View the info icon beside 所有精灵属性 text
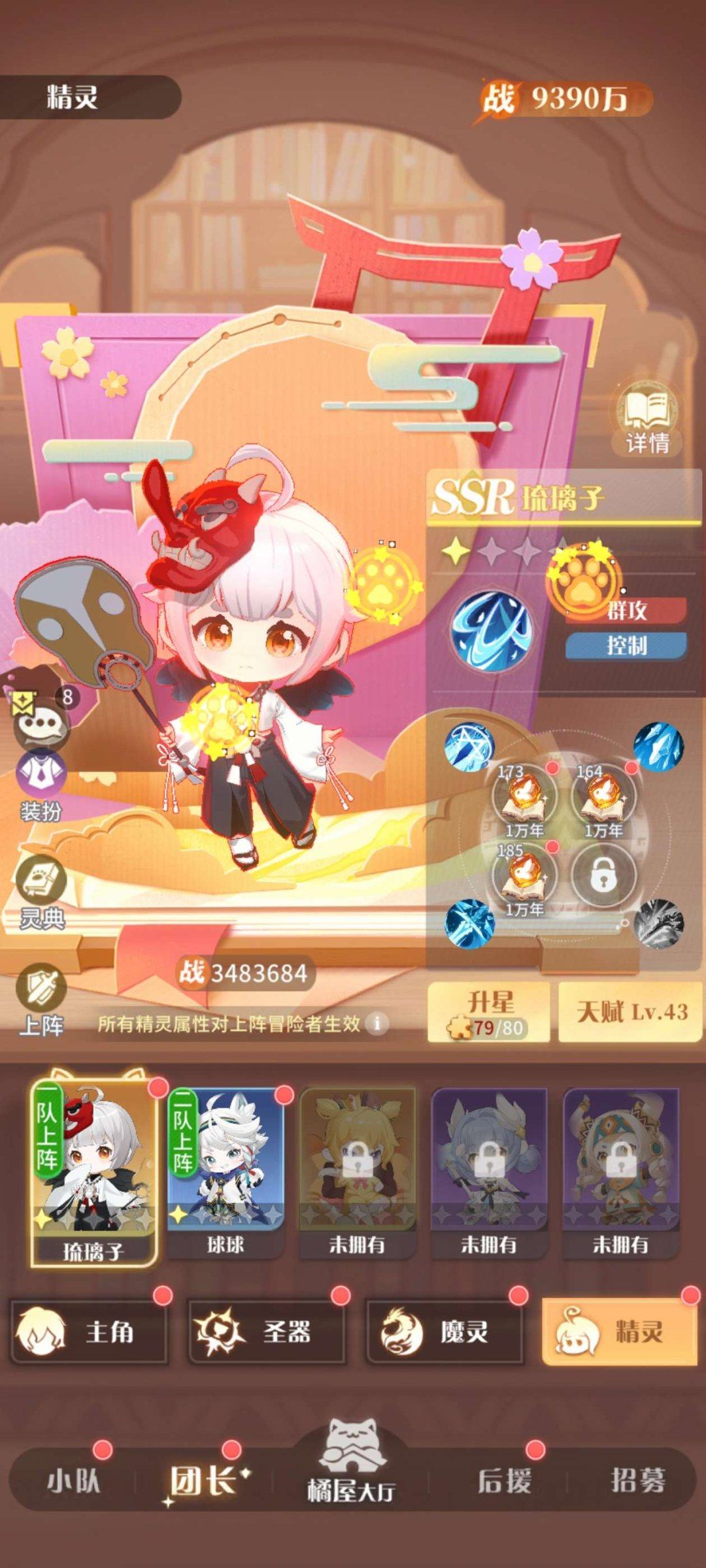The height and width of the screenshot is (1568, 706). pos(377,1023)
